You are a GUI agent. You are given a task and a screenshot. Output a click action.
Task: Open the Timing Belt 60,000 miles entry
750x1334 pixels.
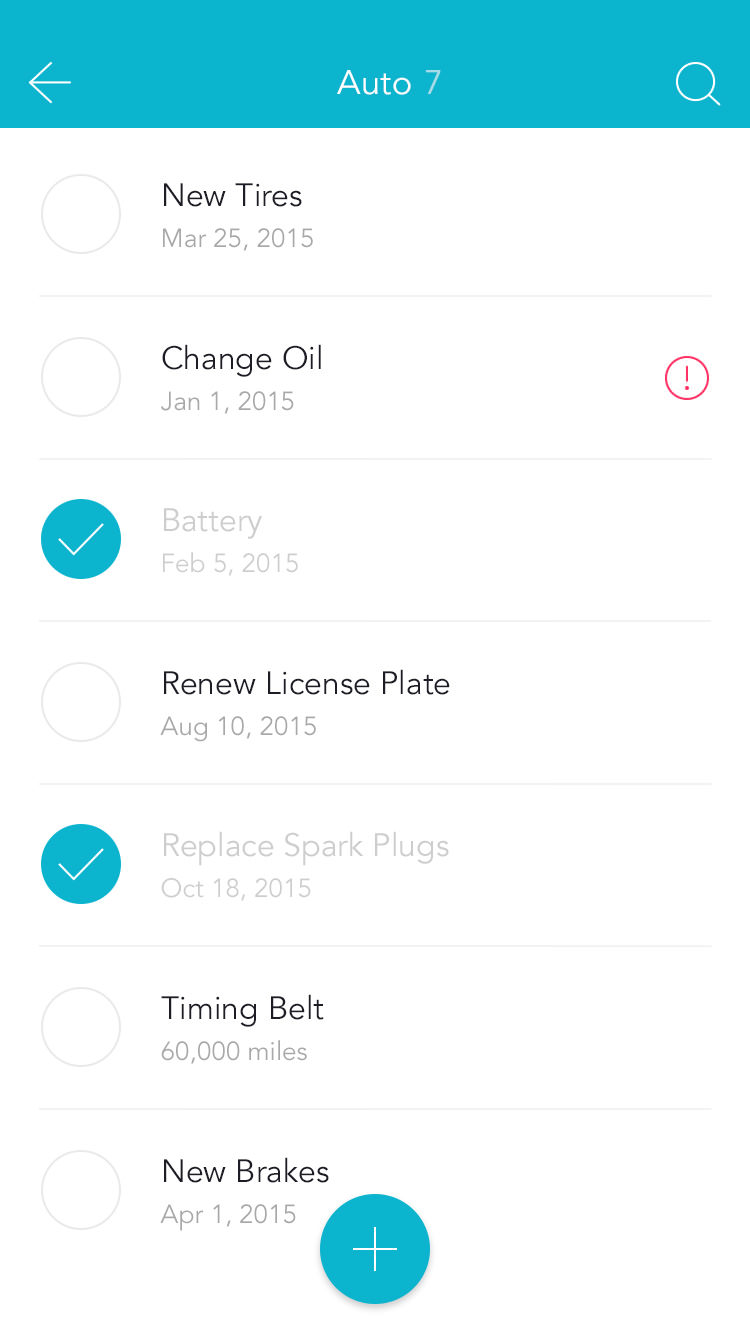[x=375, y=1028]
